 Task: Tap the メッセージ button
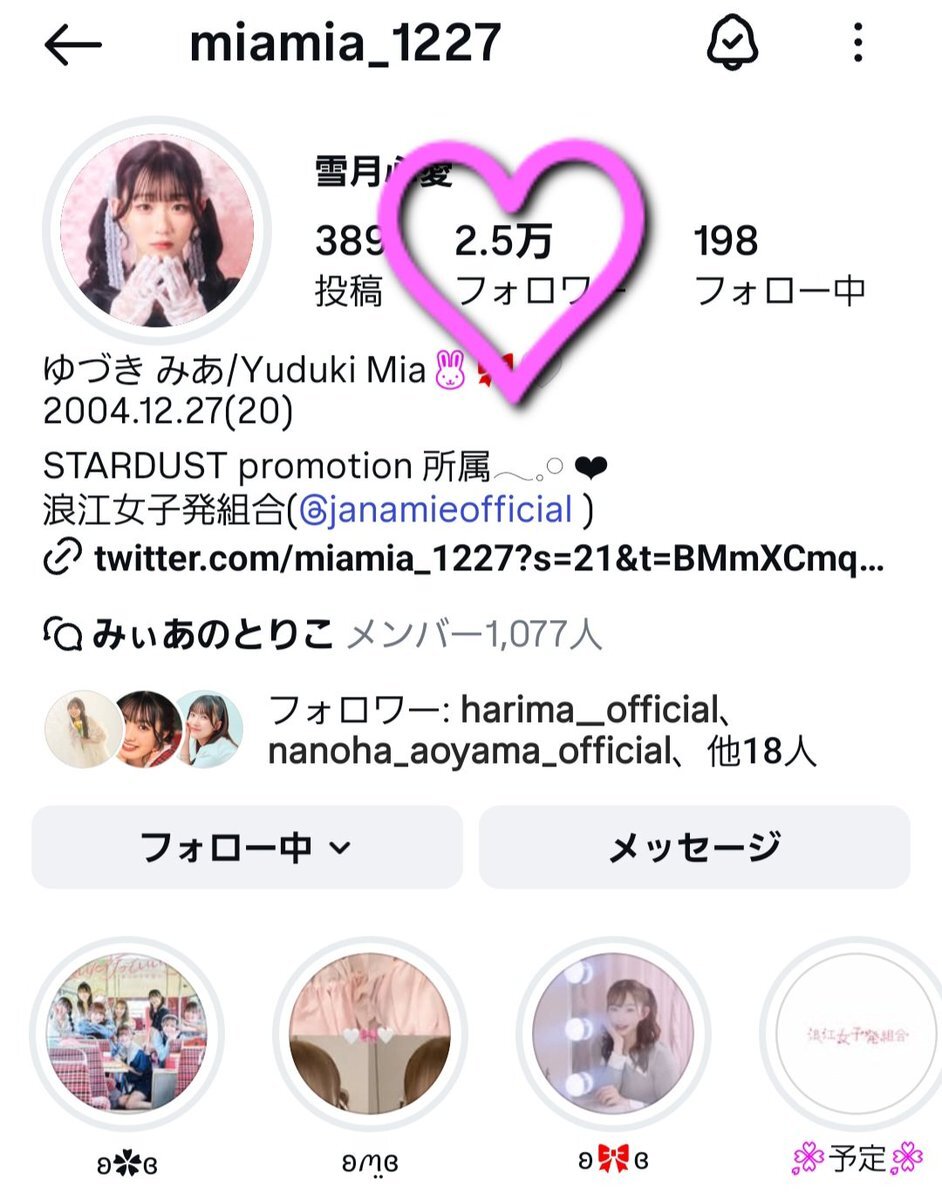[x=694, y=847]
